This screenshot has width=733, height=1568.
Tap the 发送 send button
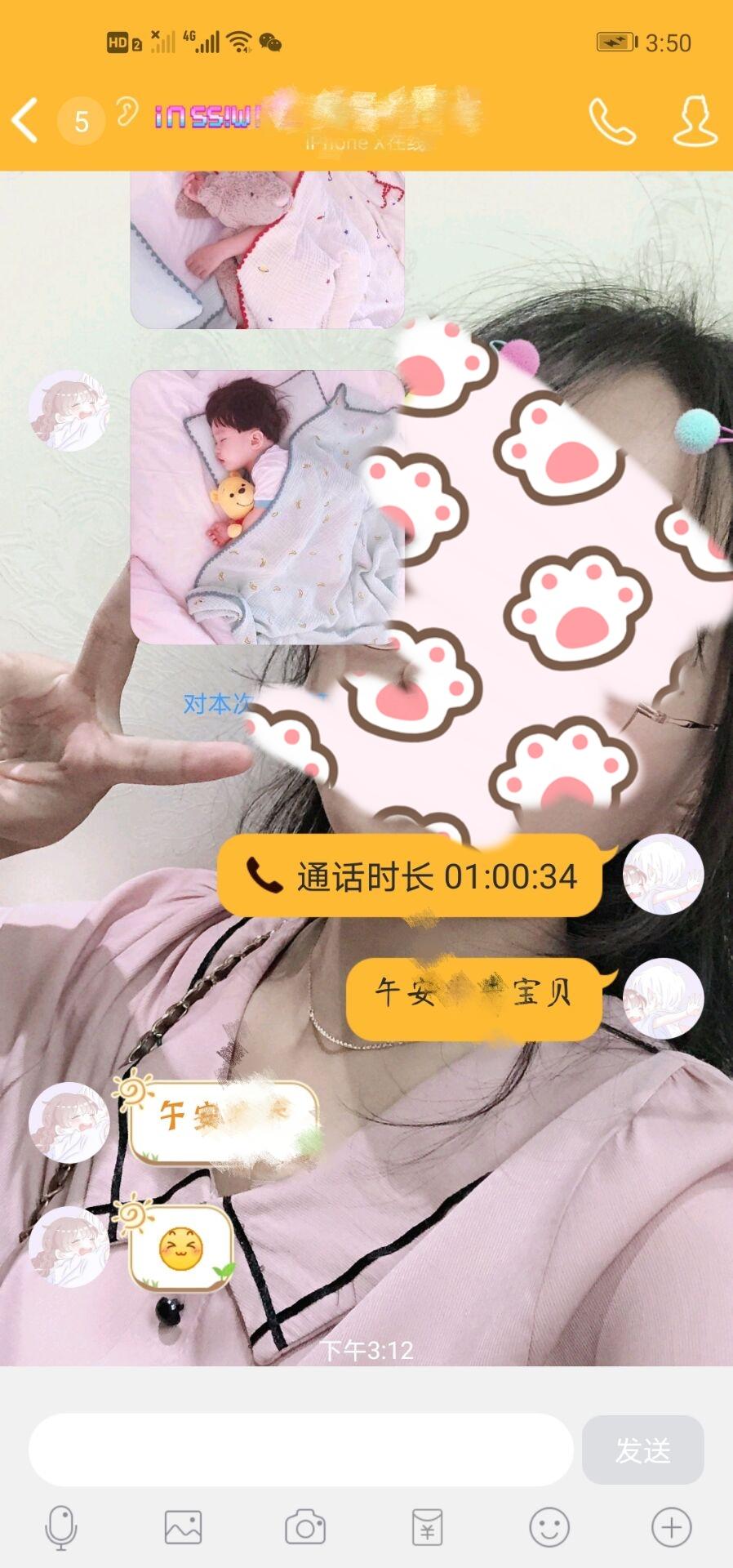point(642,1450)
